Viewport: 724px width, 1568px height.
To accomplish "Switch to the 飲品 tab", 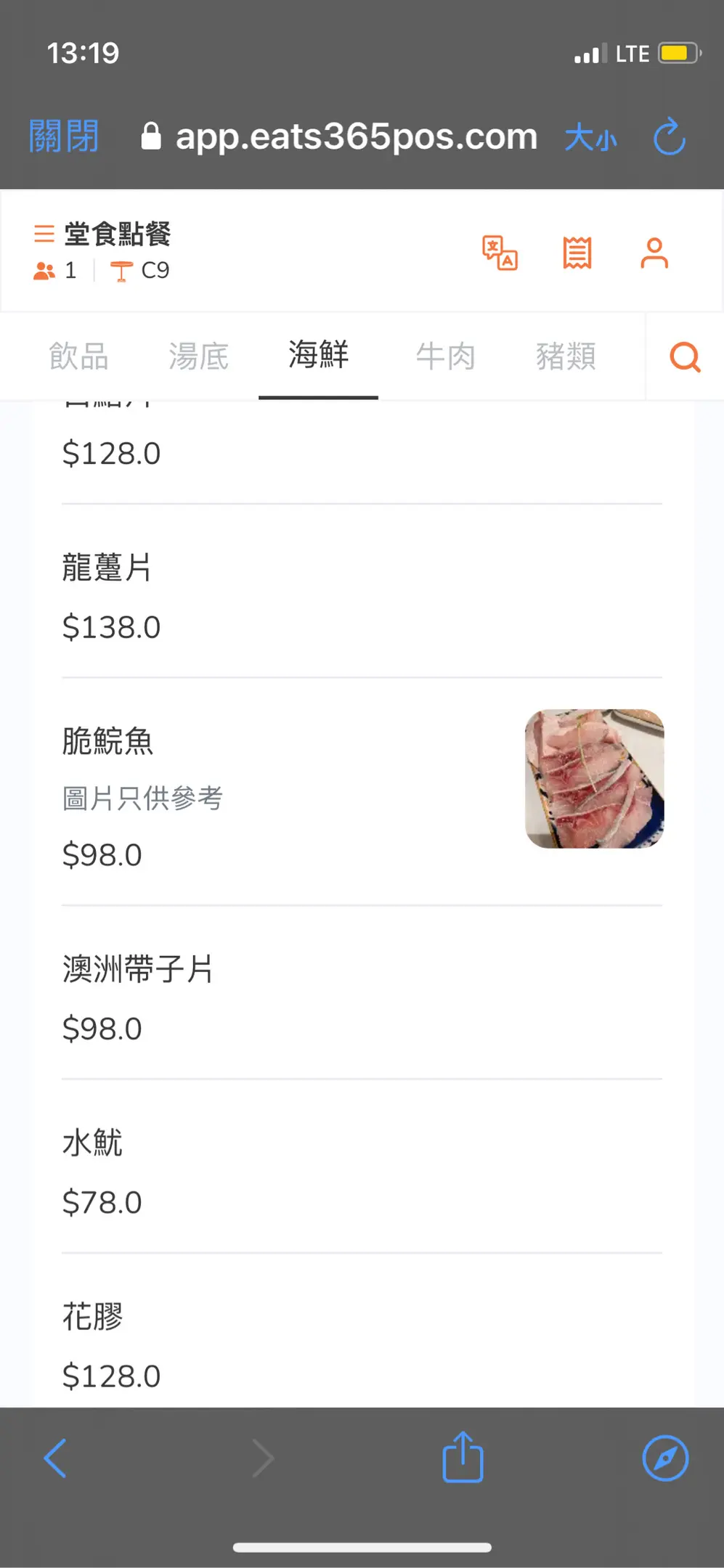I will coord(78,356).
